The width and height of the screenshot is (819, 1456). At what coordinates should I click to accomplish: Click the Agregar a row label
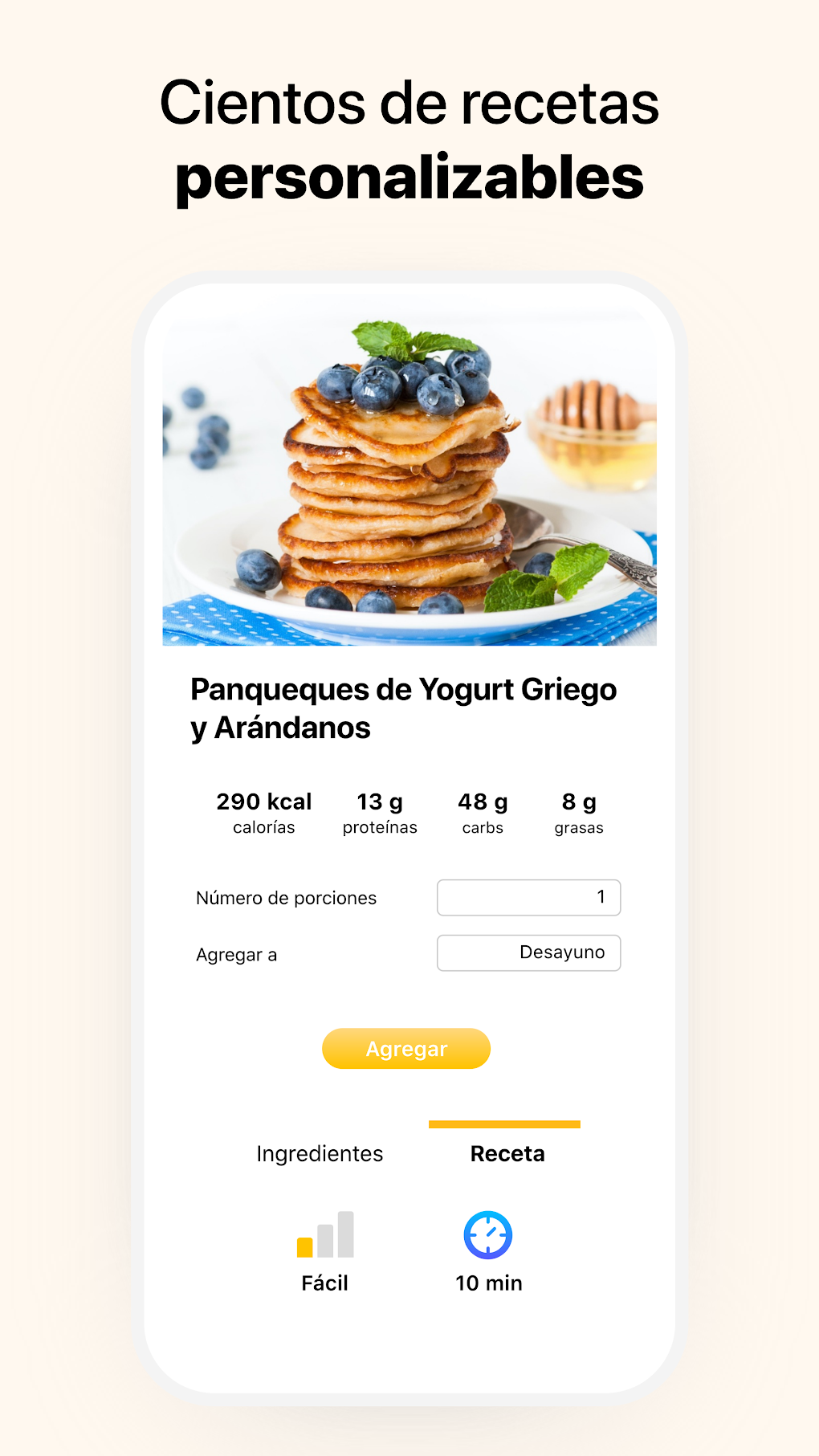click(237, 954)
